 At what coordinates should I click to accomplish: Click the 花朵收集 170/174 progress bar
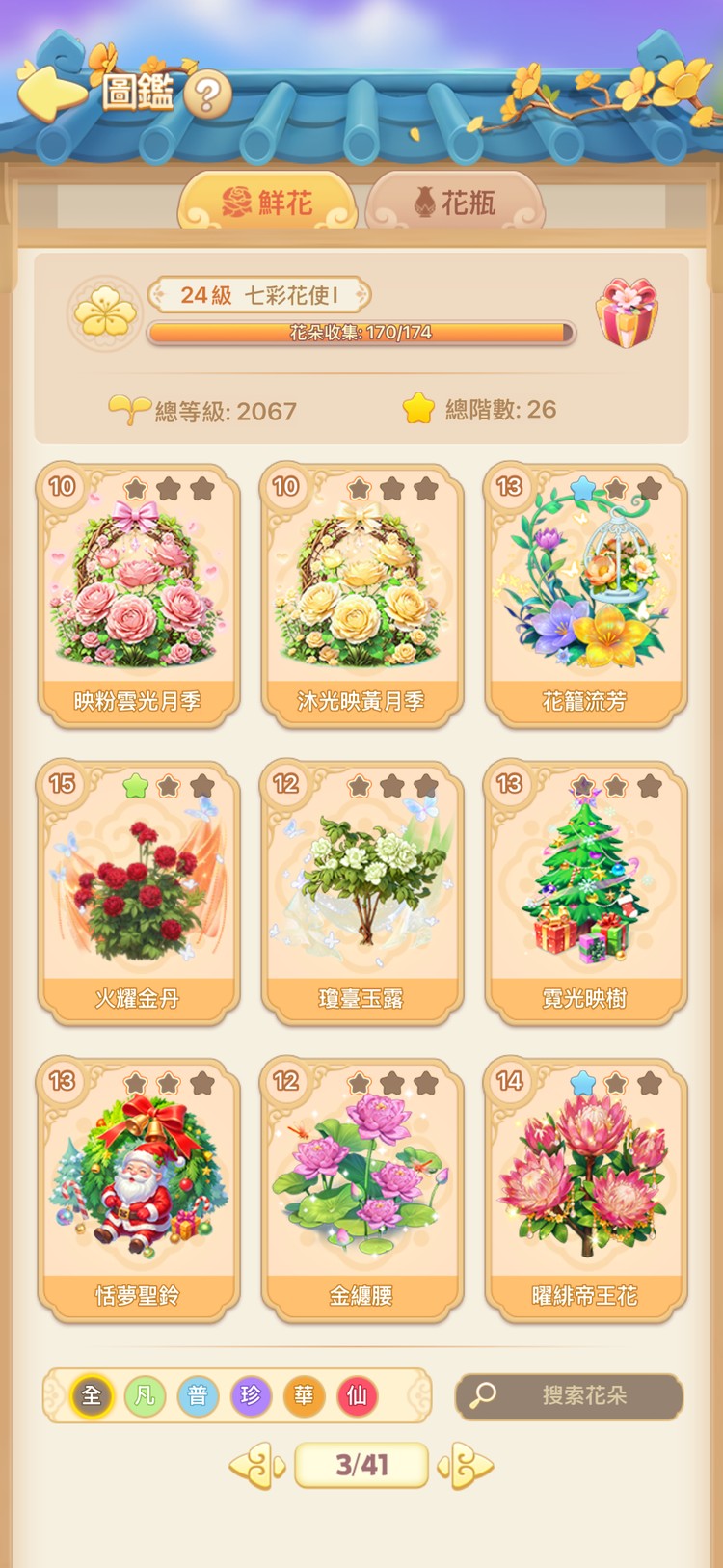point(361,334)
